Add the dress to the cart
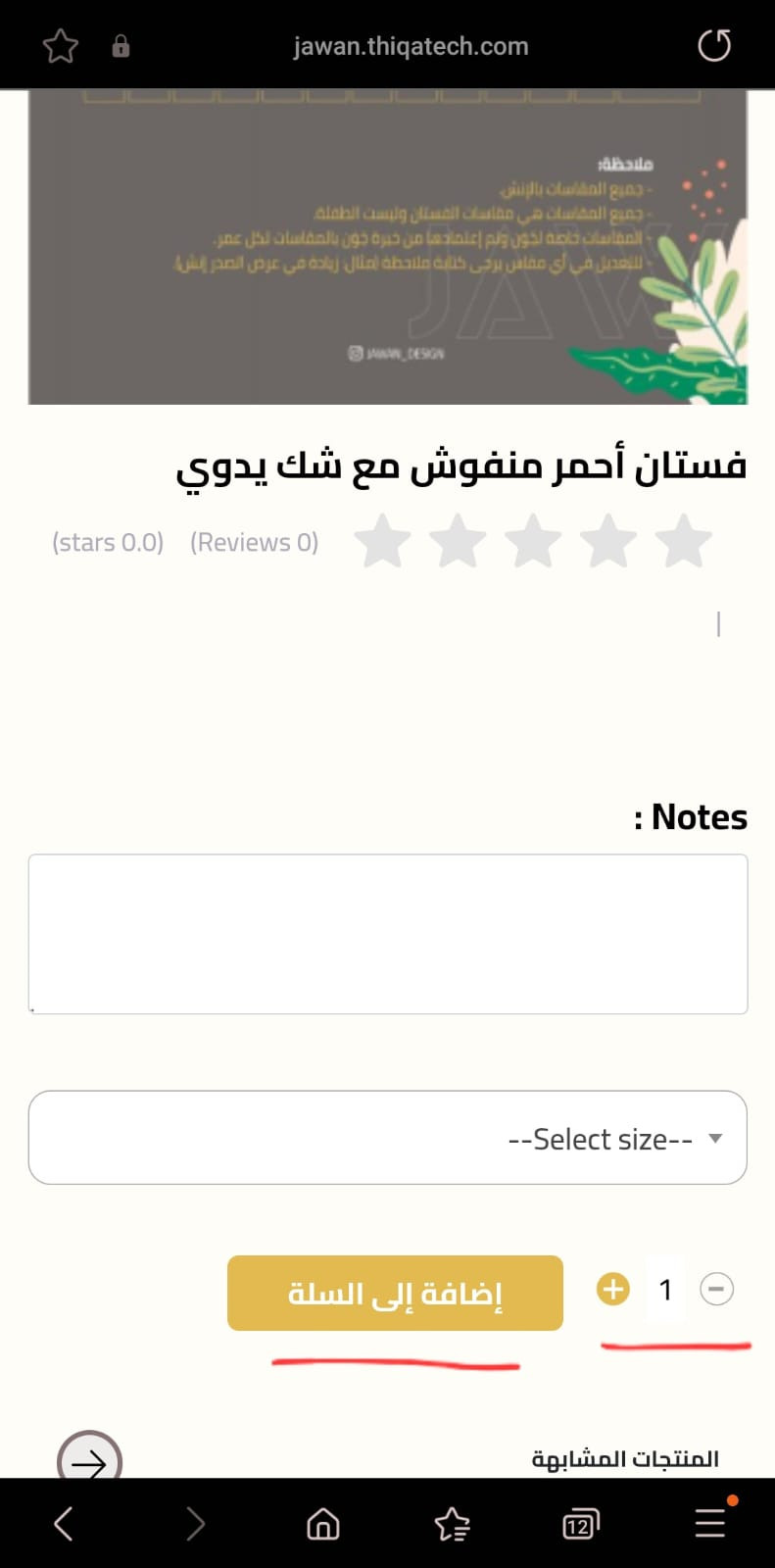The width and height of the screenshot is (775, 1568). coord(395,1293)
